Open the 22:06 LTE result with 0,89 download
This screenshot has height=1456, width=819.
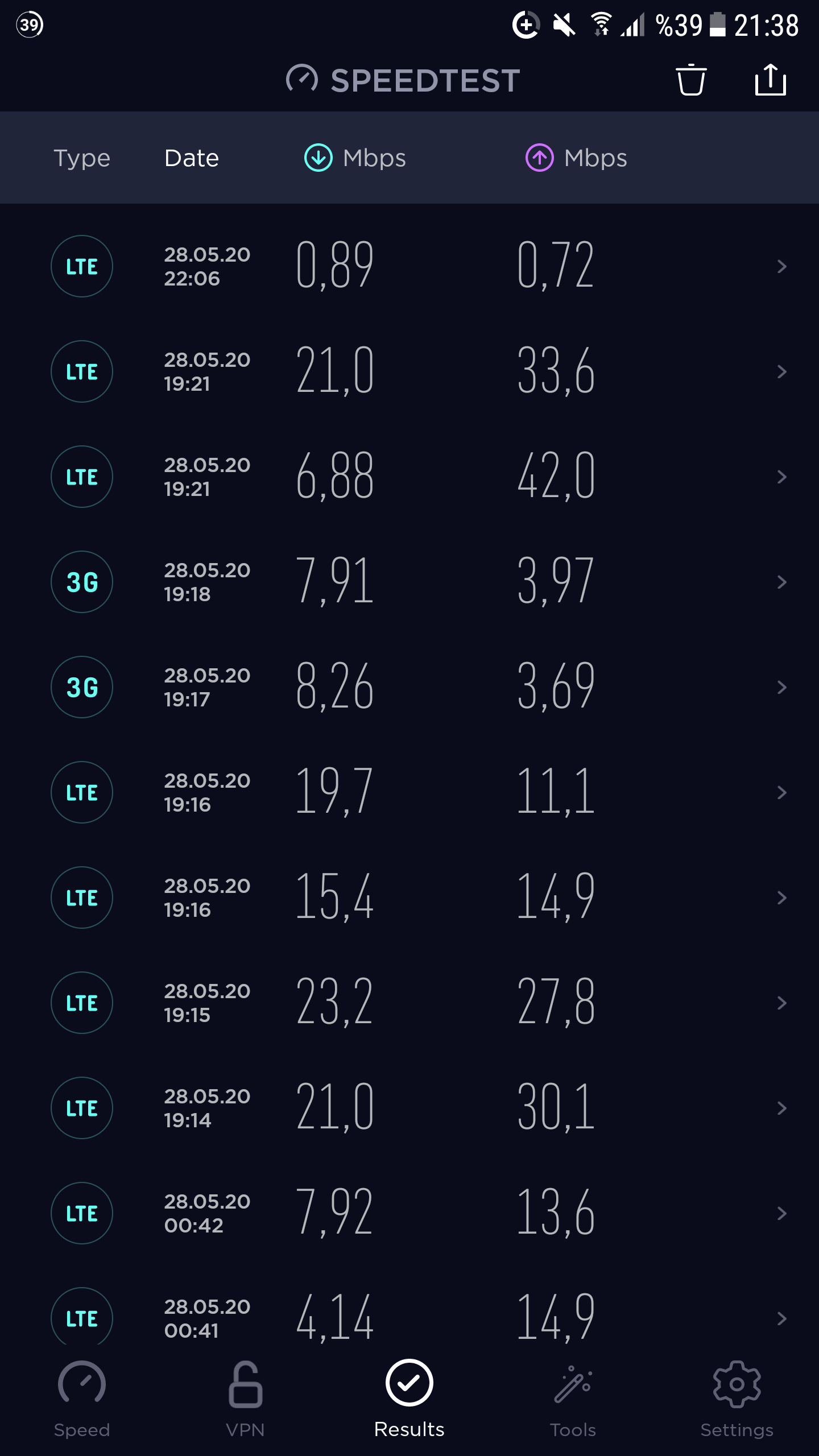point(409,266)
